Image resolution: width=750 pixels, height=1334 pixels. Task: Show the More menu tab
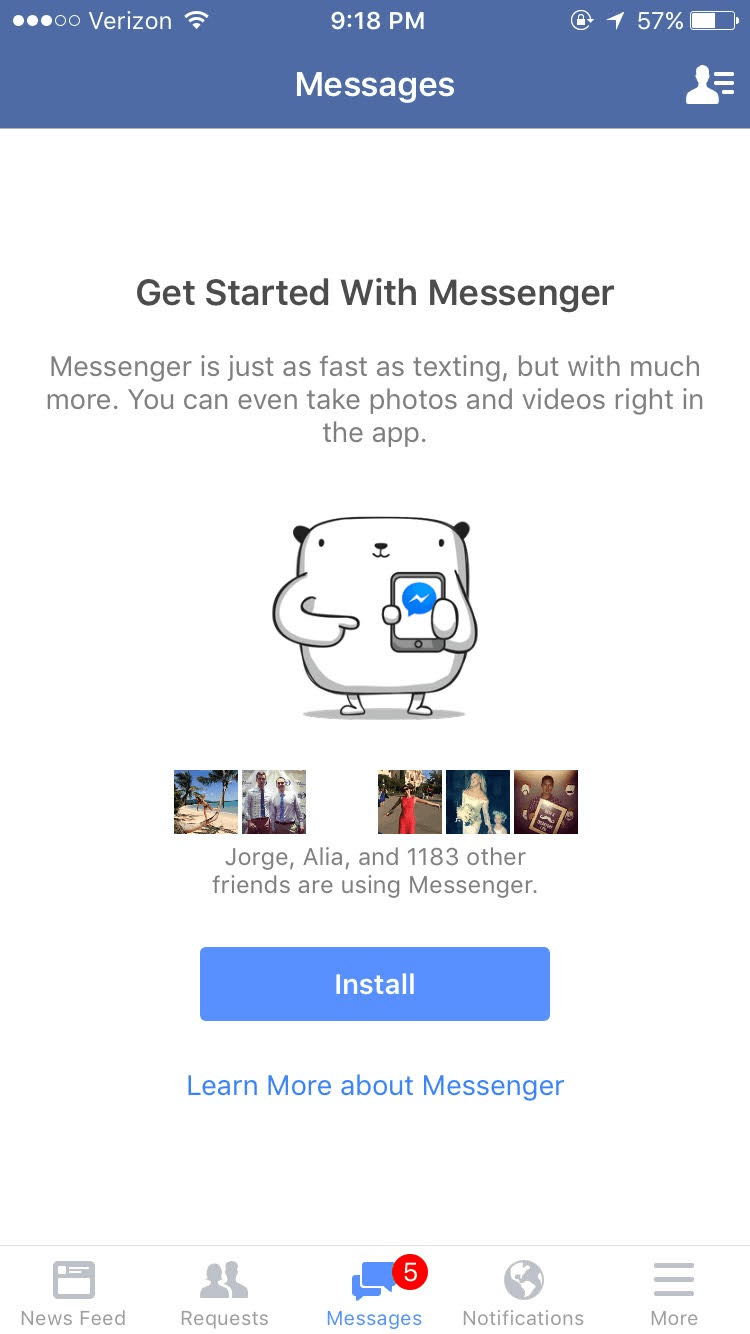tap(674, 1292)
